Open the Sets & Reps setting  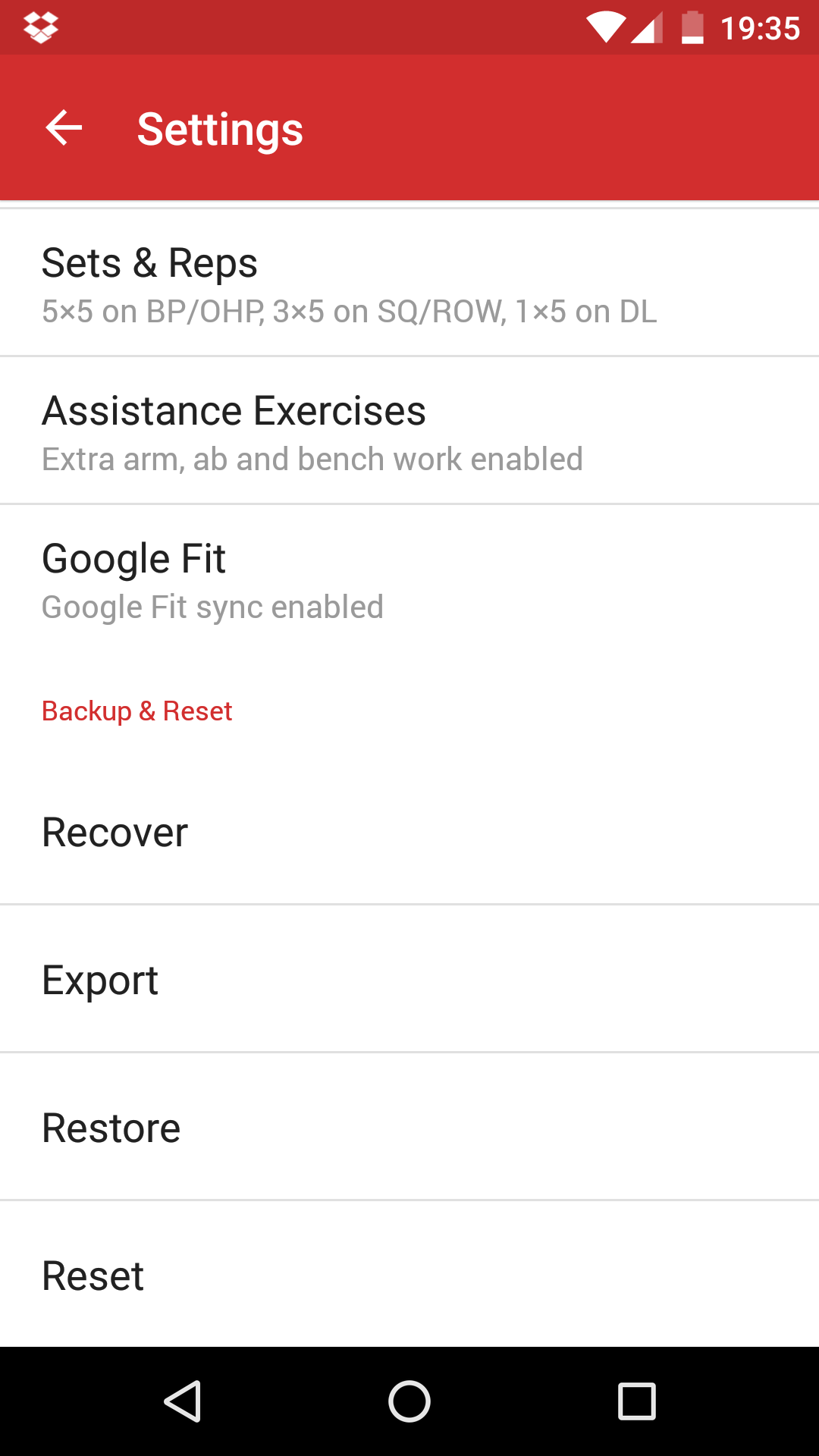409,282
